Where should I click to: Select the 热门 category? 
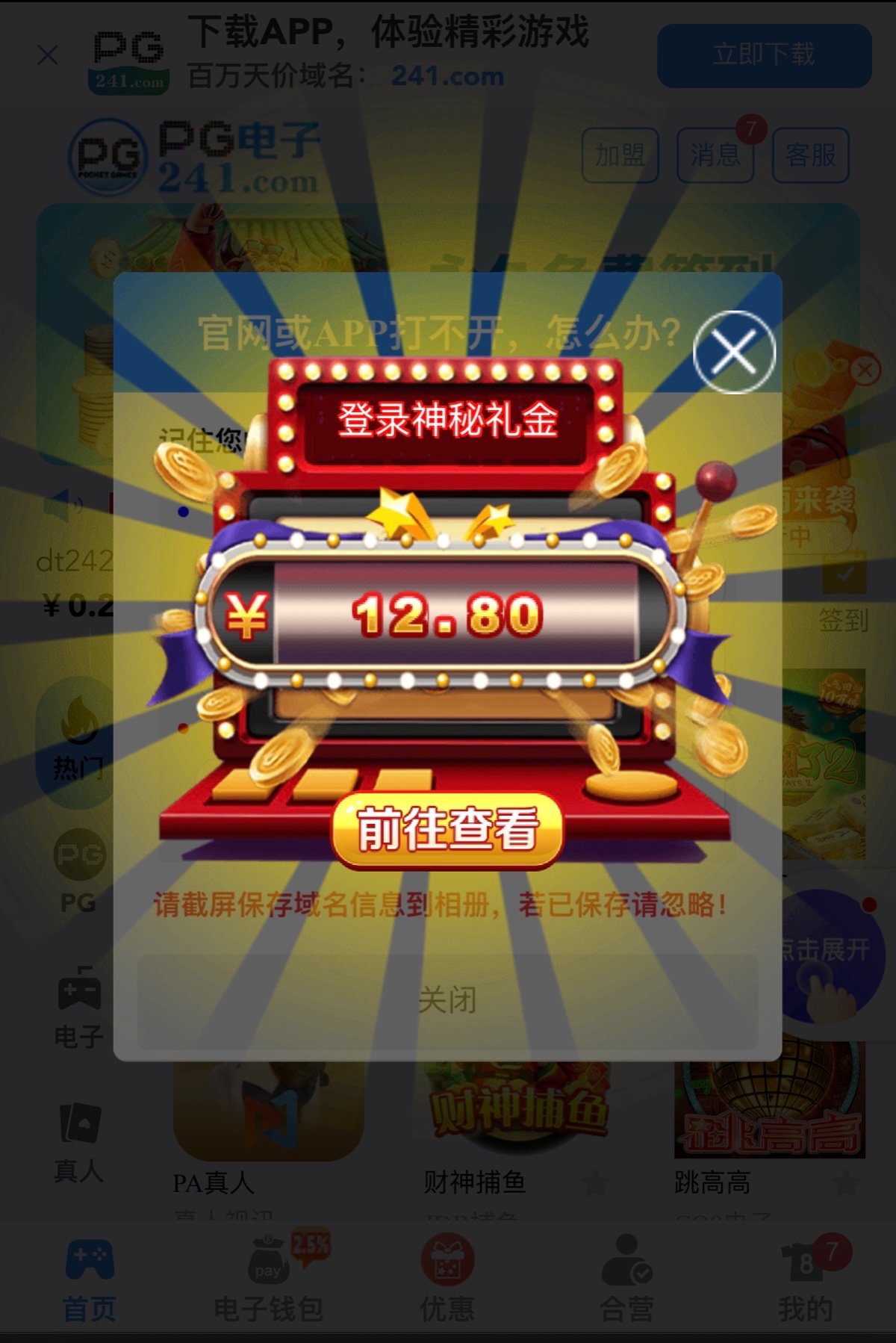click(x=78, y=739)
